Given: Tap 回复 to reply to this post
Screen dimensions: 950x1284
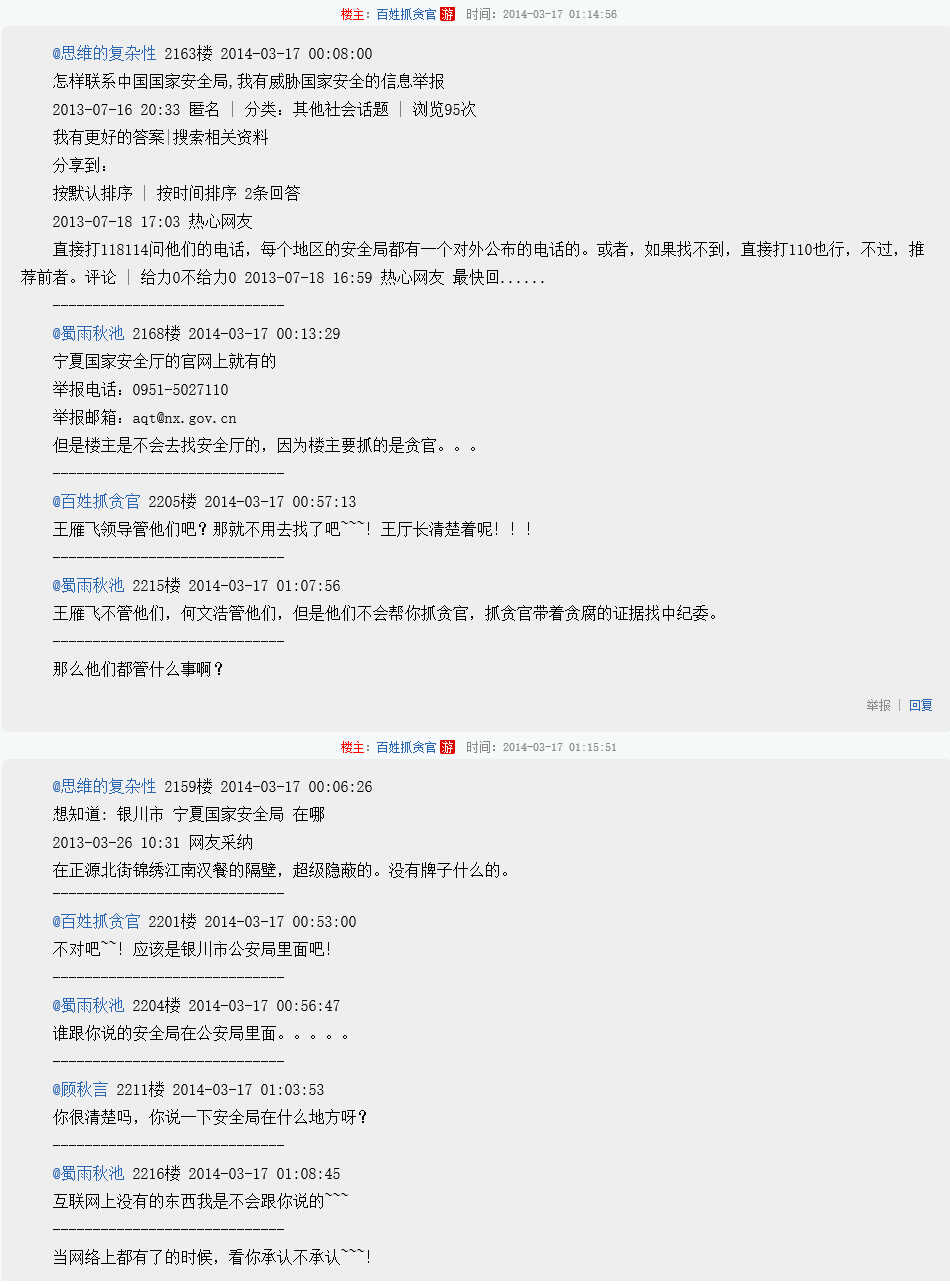Looking at the screenshot, I should click(920, 705).
